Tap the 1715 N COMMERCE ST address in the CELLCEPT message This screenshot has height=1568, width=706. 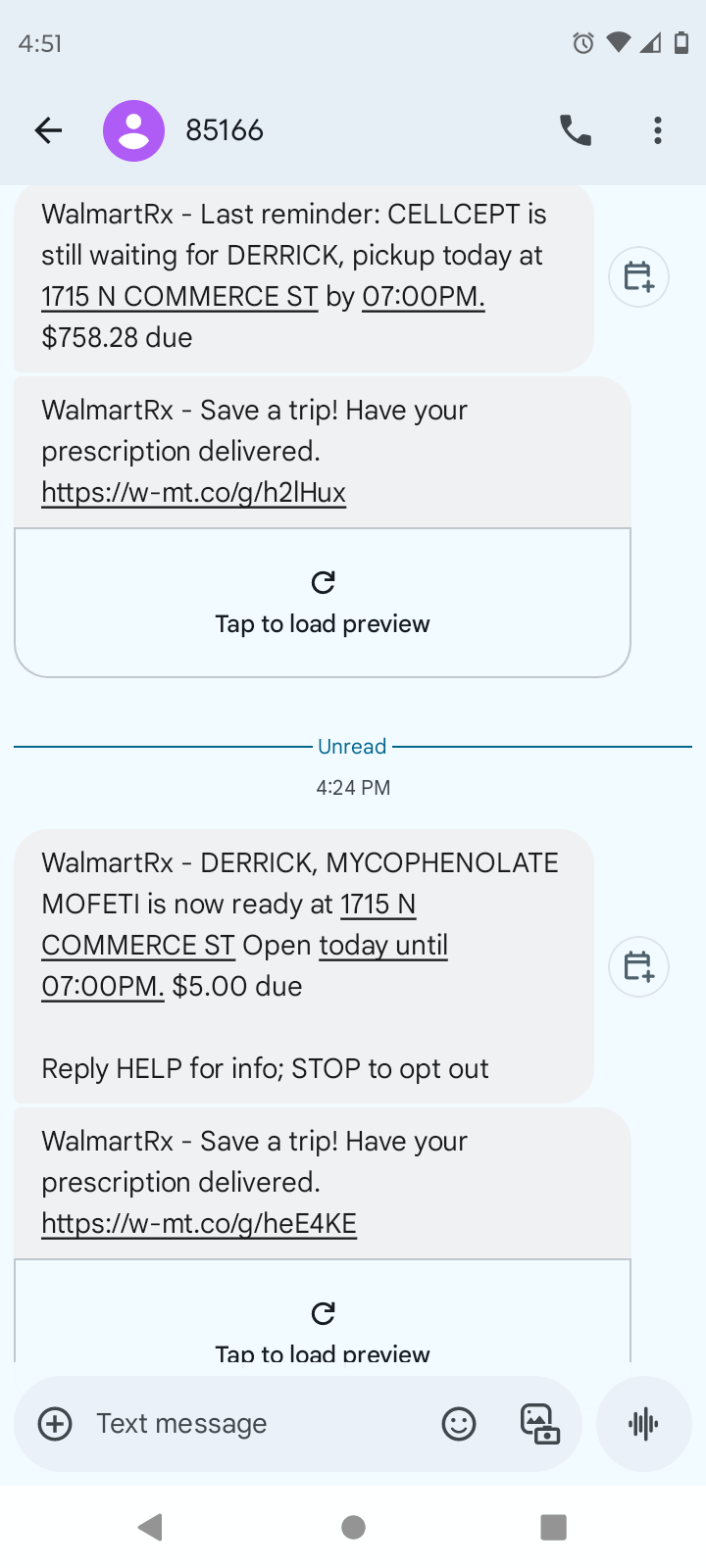(x=179, y=296)
